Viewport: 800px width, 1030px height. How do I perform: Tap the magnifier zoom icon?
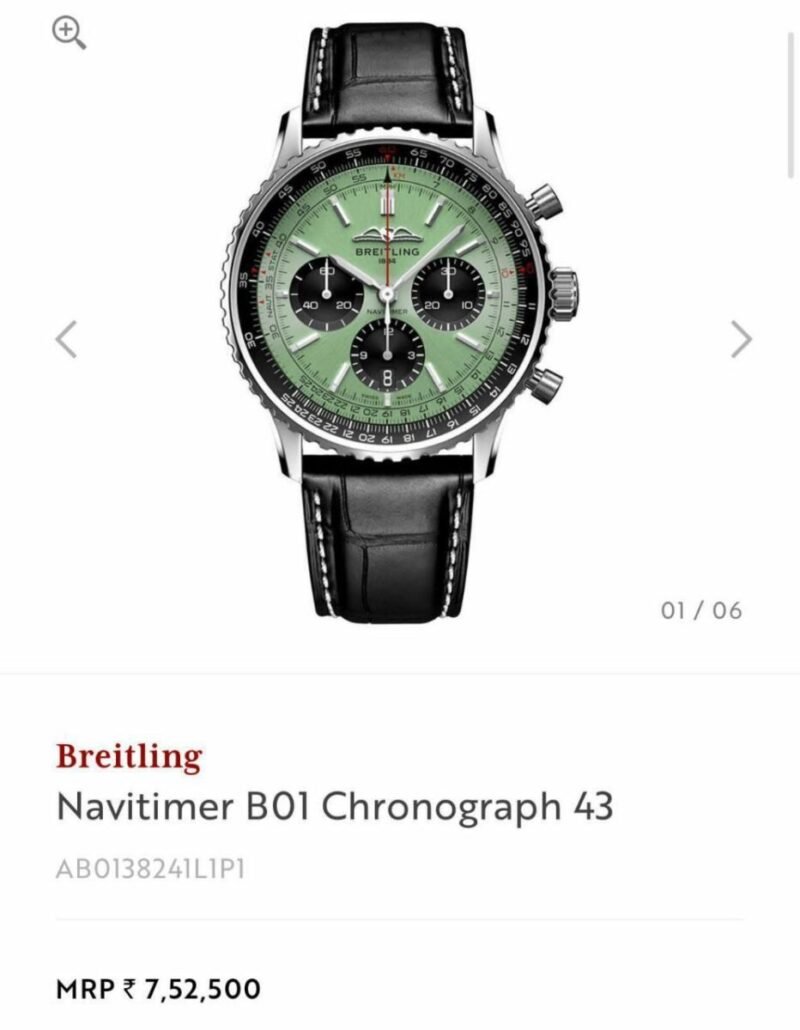pyautogui.click(x=69, y=33)
